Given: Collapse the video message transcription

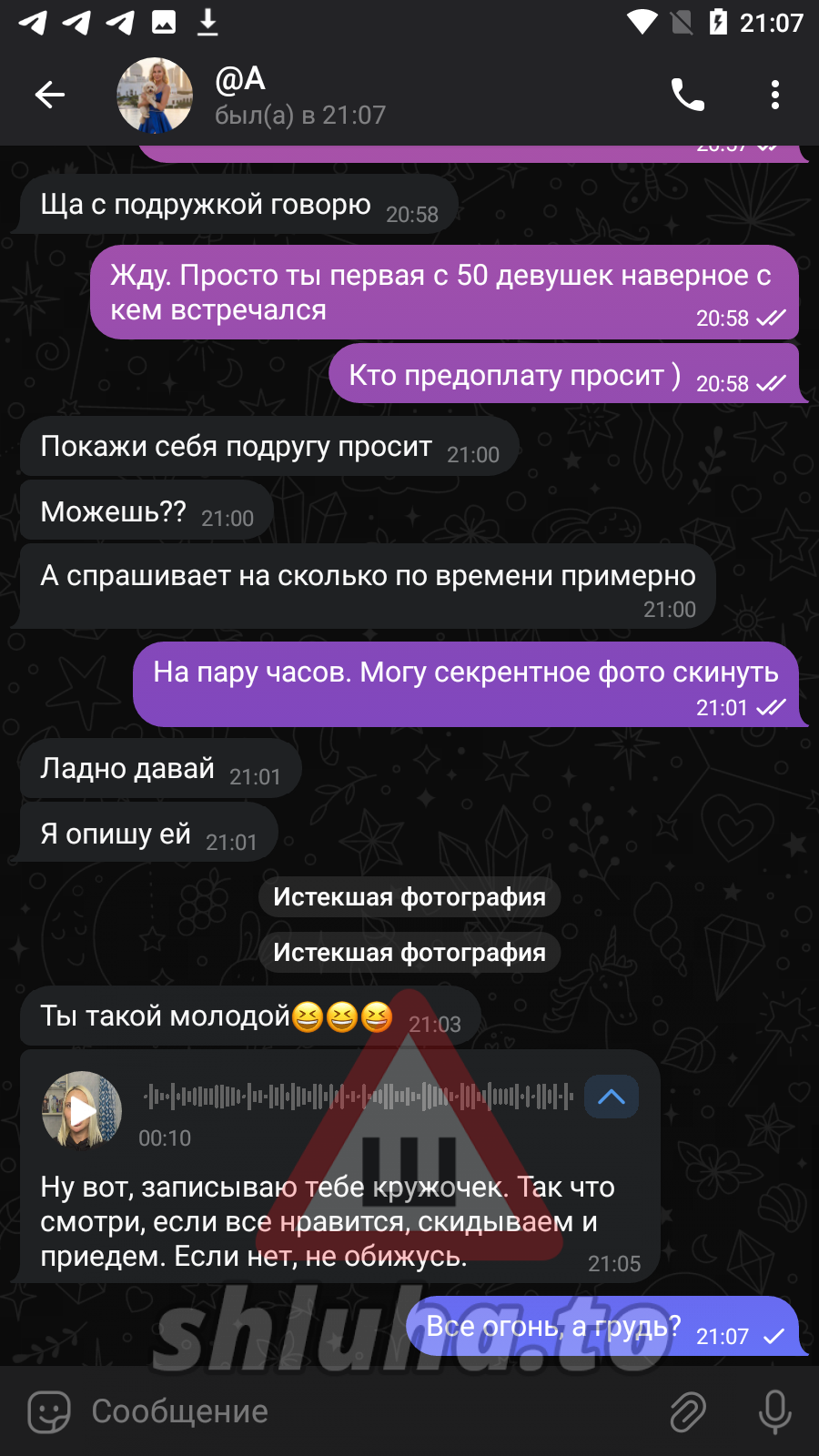Looking at the screenshot, I should tap(611, 1097).
